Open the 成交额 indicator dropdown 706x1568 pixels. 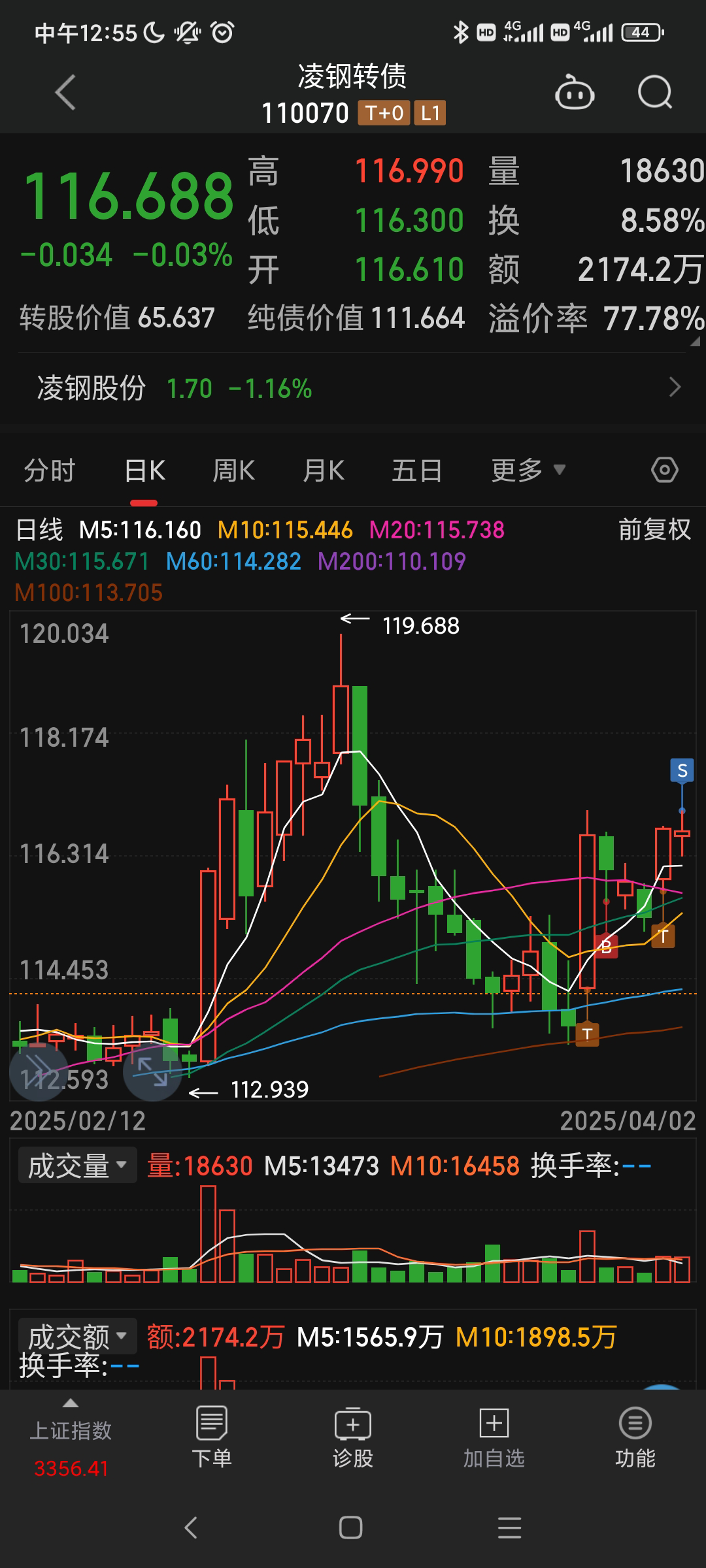(77, 1337)
